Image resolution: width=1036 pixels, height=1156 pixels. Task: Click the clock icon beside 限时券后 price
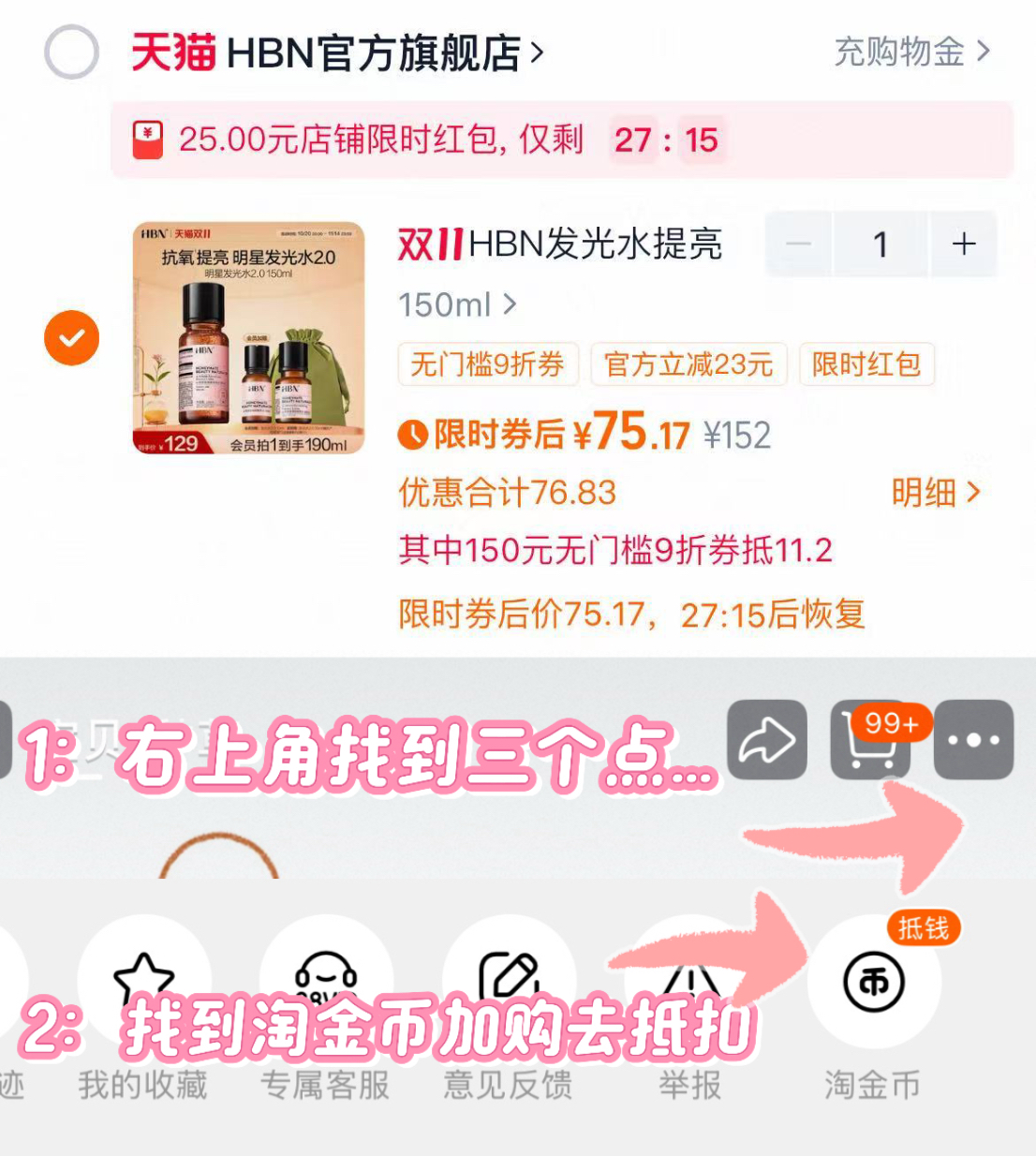coord(412,433)
